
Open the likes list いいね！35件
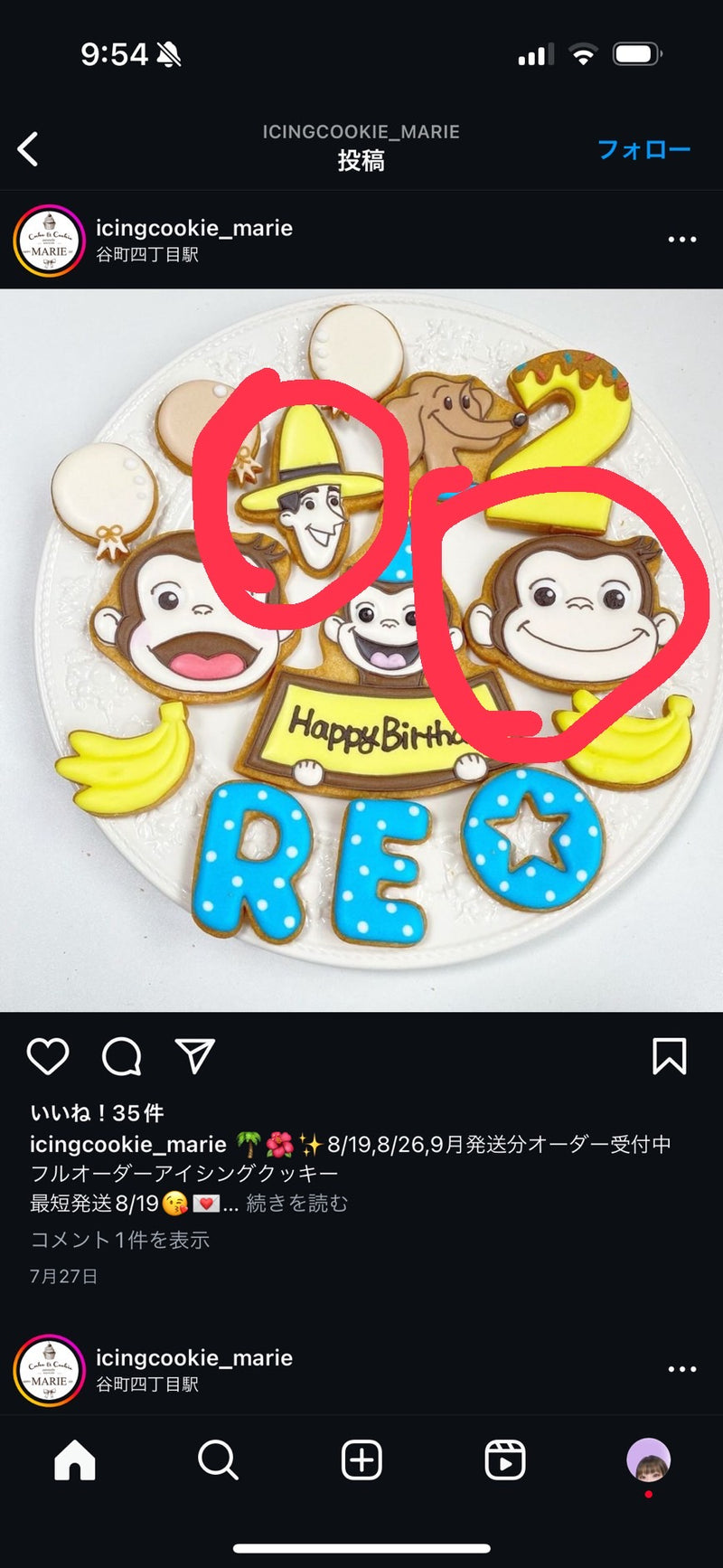[x=97, y=1113]
